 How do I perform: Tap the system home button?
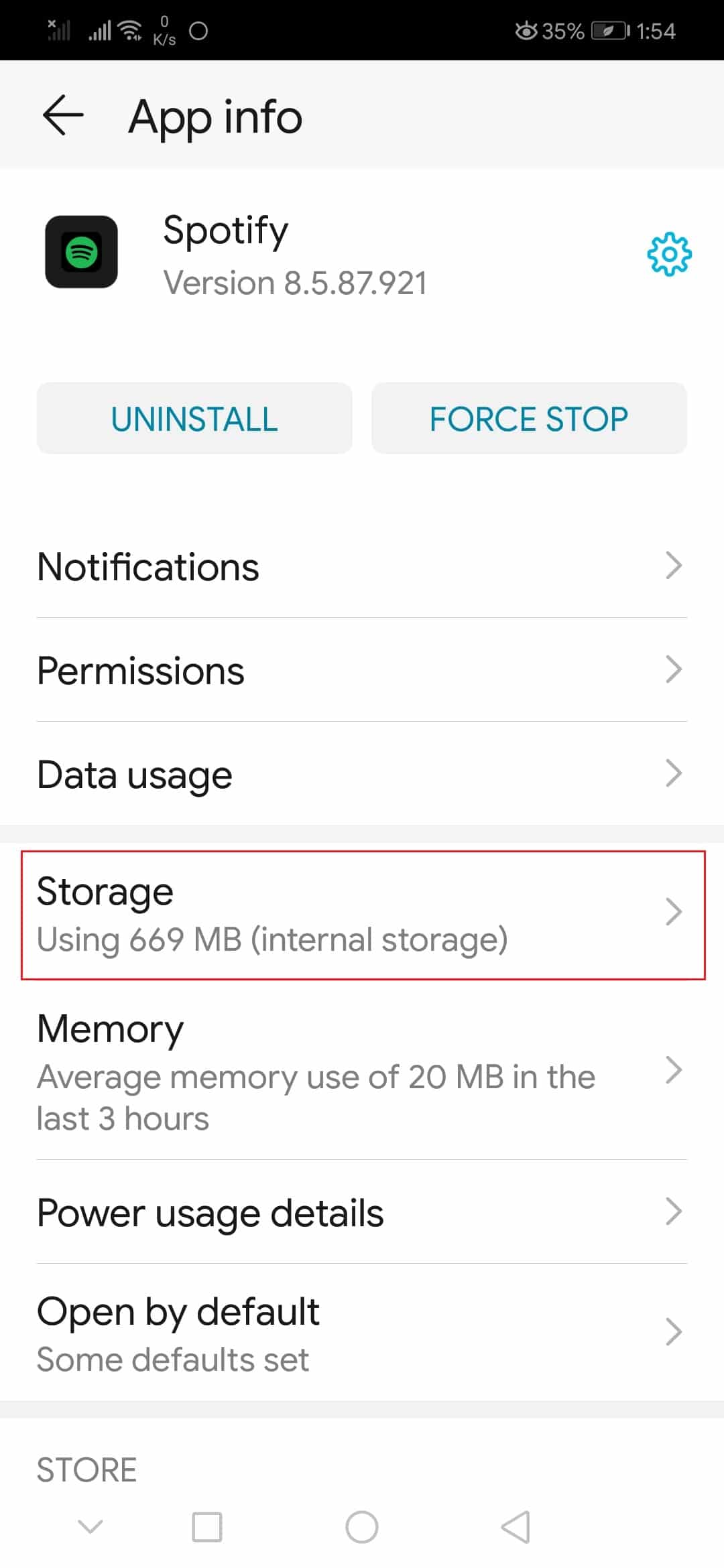362,1527
